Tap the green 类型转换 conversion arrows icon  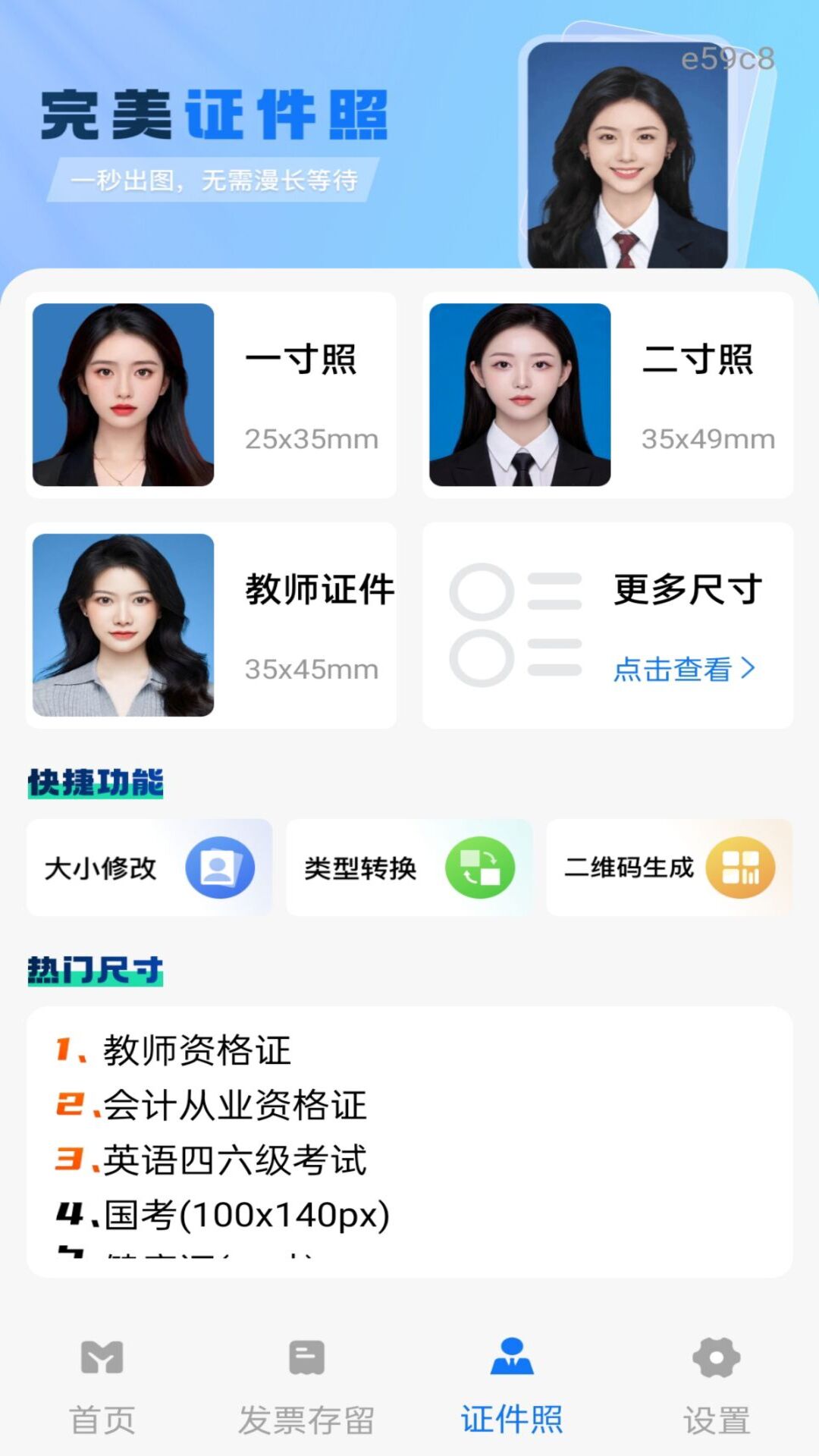(x=479, y=868)
